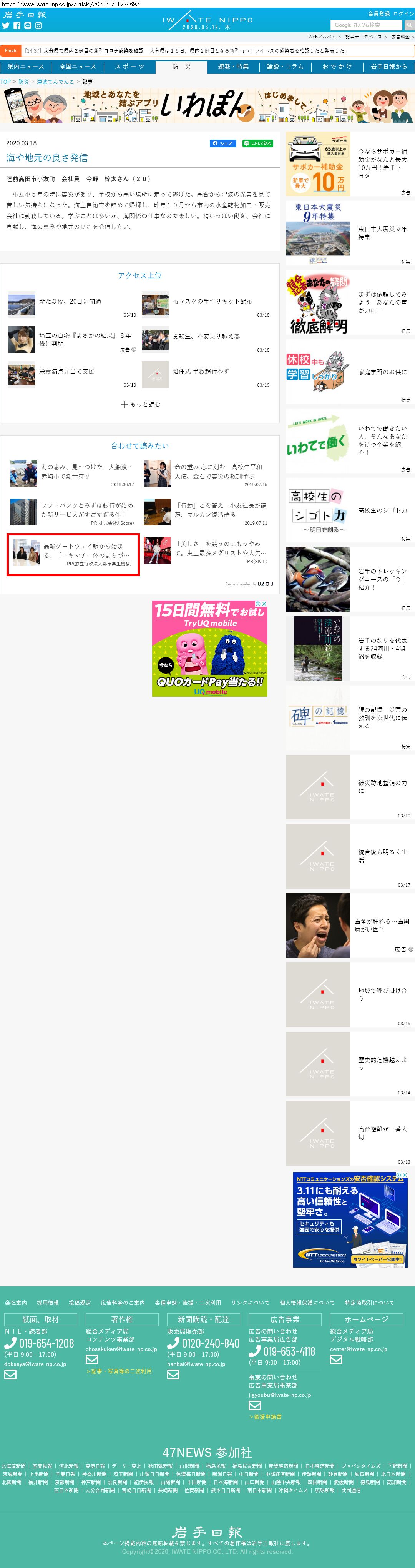Open the おでかけ tab
The width and height of the screenshot is (415, 1568).
tap(337, 66)
